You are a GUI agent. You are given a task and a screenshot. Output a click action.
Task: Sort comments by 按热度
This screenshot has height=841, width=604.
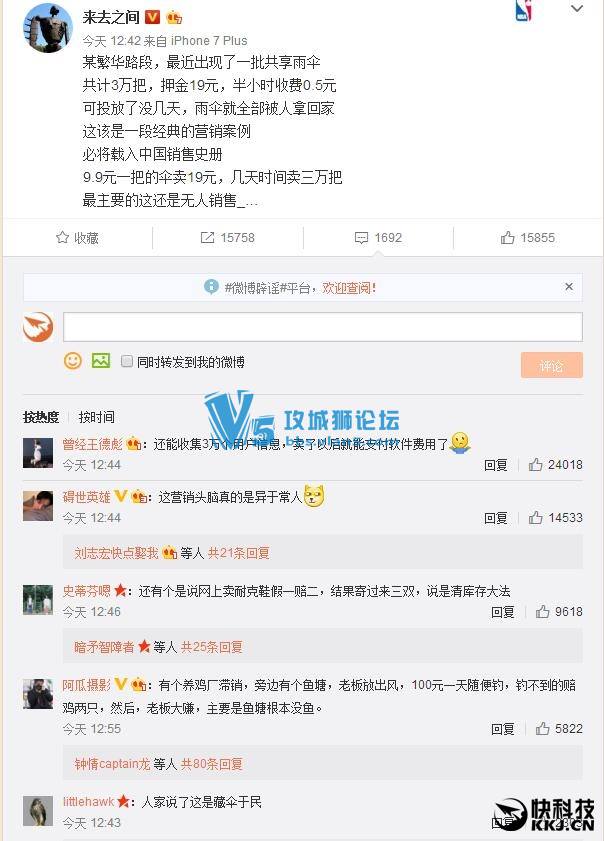pos(41,417)
